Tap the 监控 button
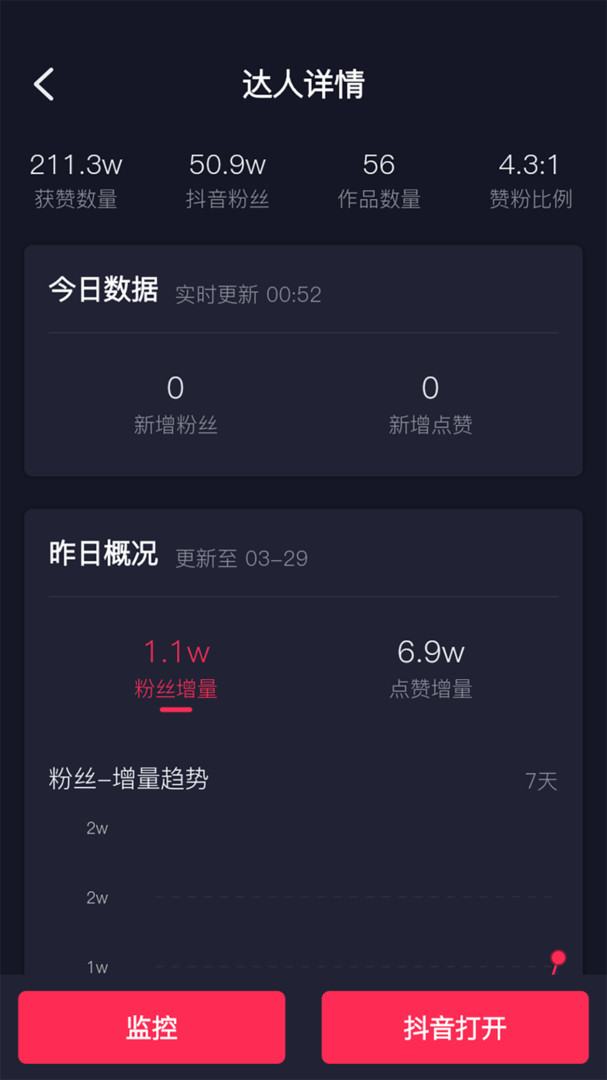 (152, 1028)
